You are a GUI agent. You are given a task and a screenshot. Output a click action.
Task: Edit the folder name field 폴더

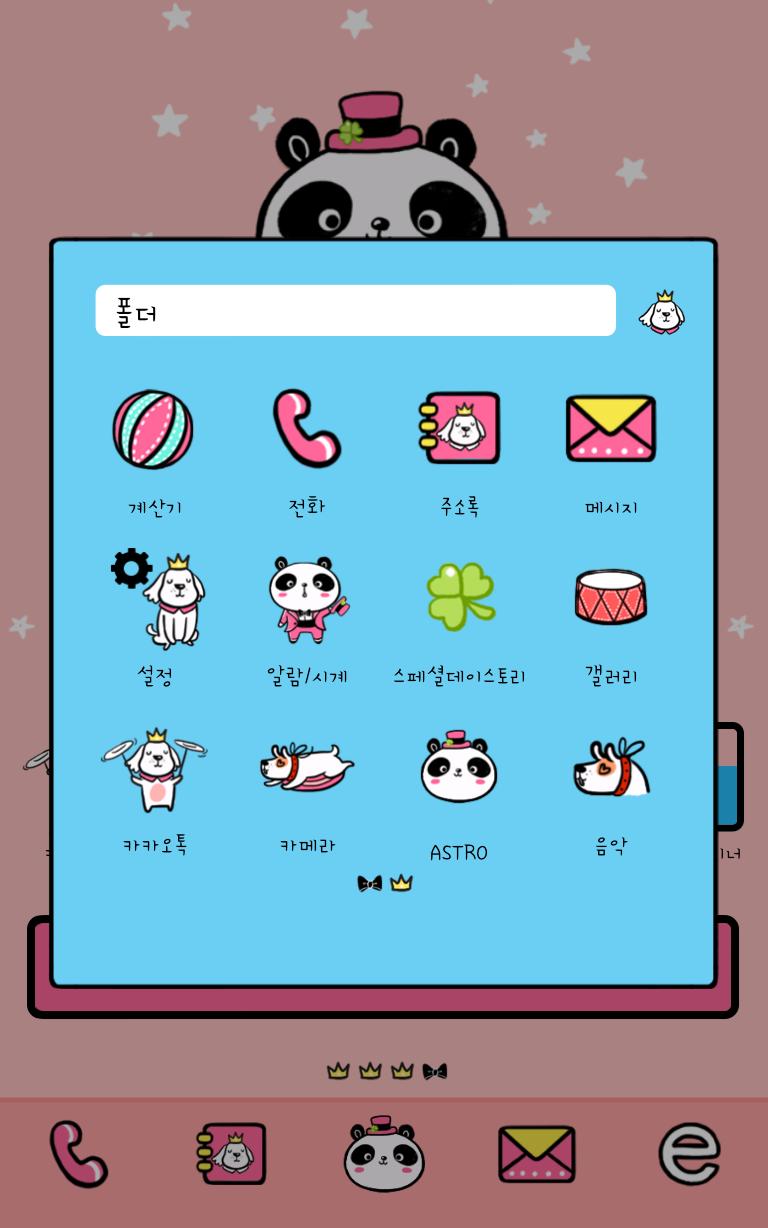(x=355, y=311)
